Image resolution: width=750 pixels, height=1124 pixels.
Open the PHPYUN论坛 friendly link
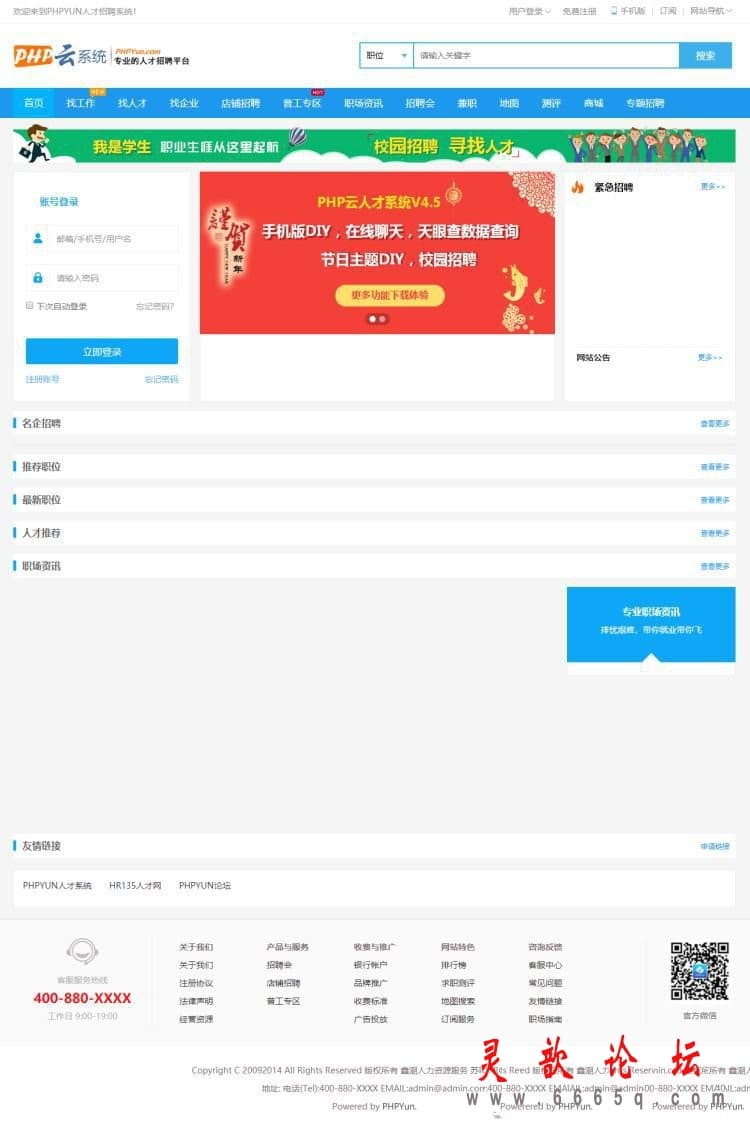[205, 886]
